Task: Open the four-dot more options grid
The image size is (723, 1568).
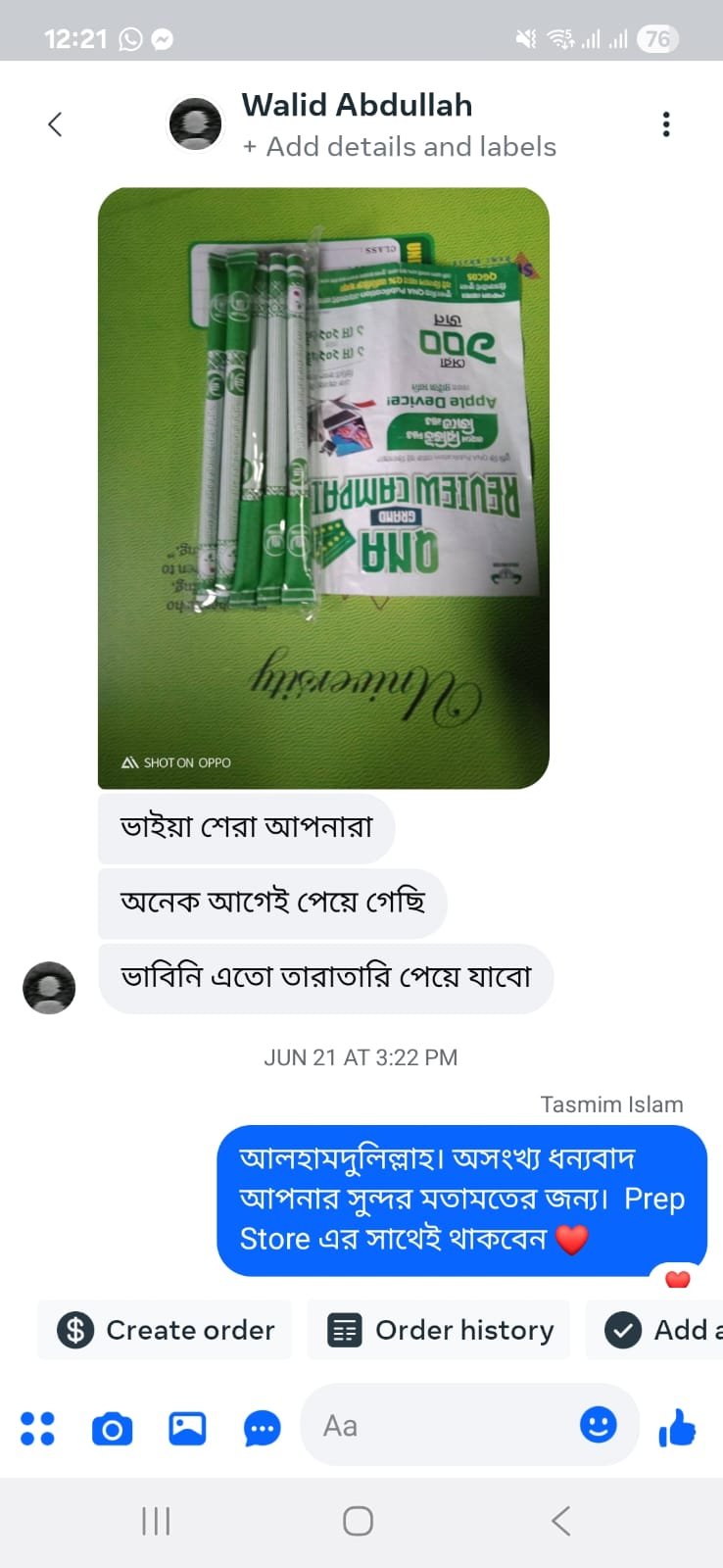Action: (37, 1428)
